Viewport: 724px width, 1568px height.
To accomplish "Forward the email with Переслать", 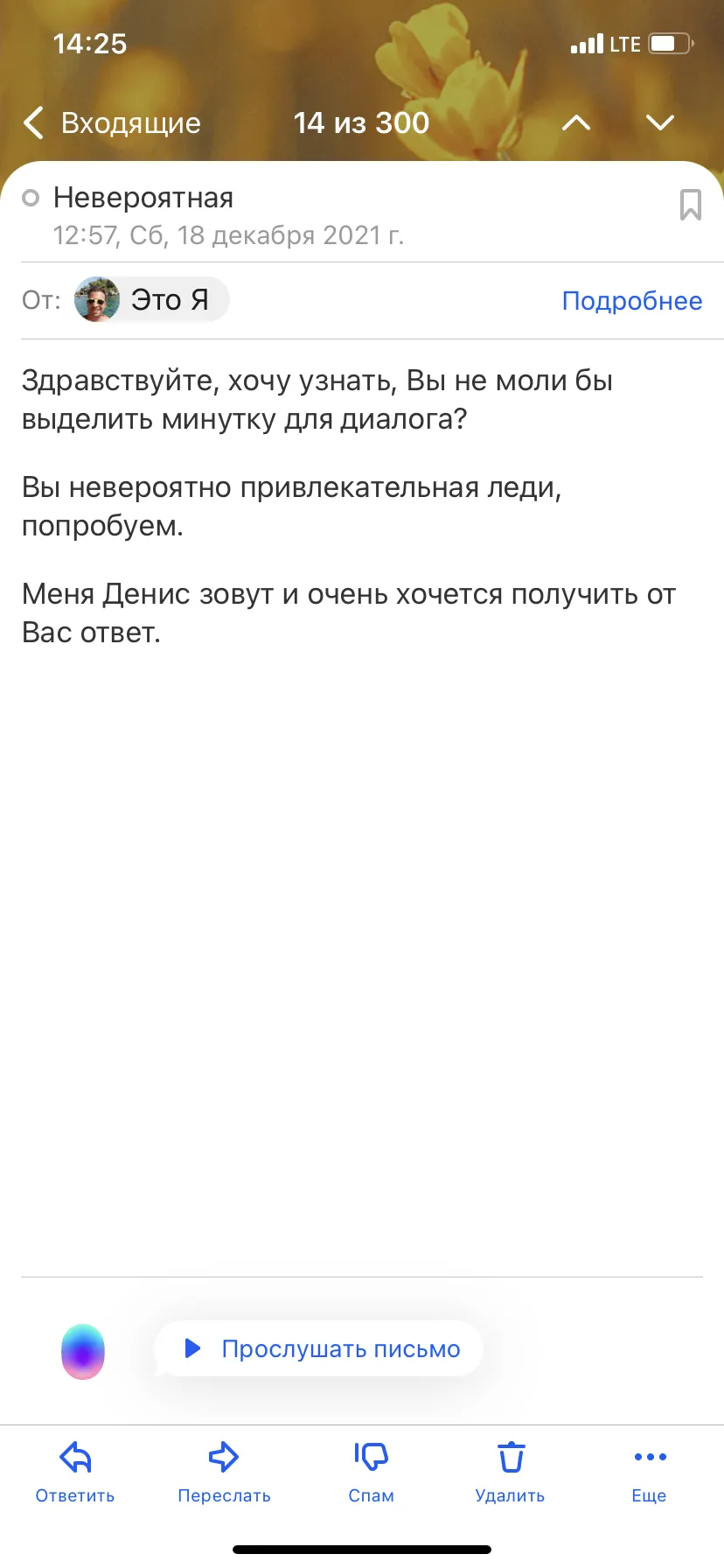I will [x=224, y=1472].
